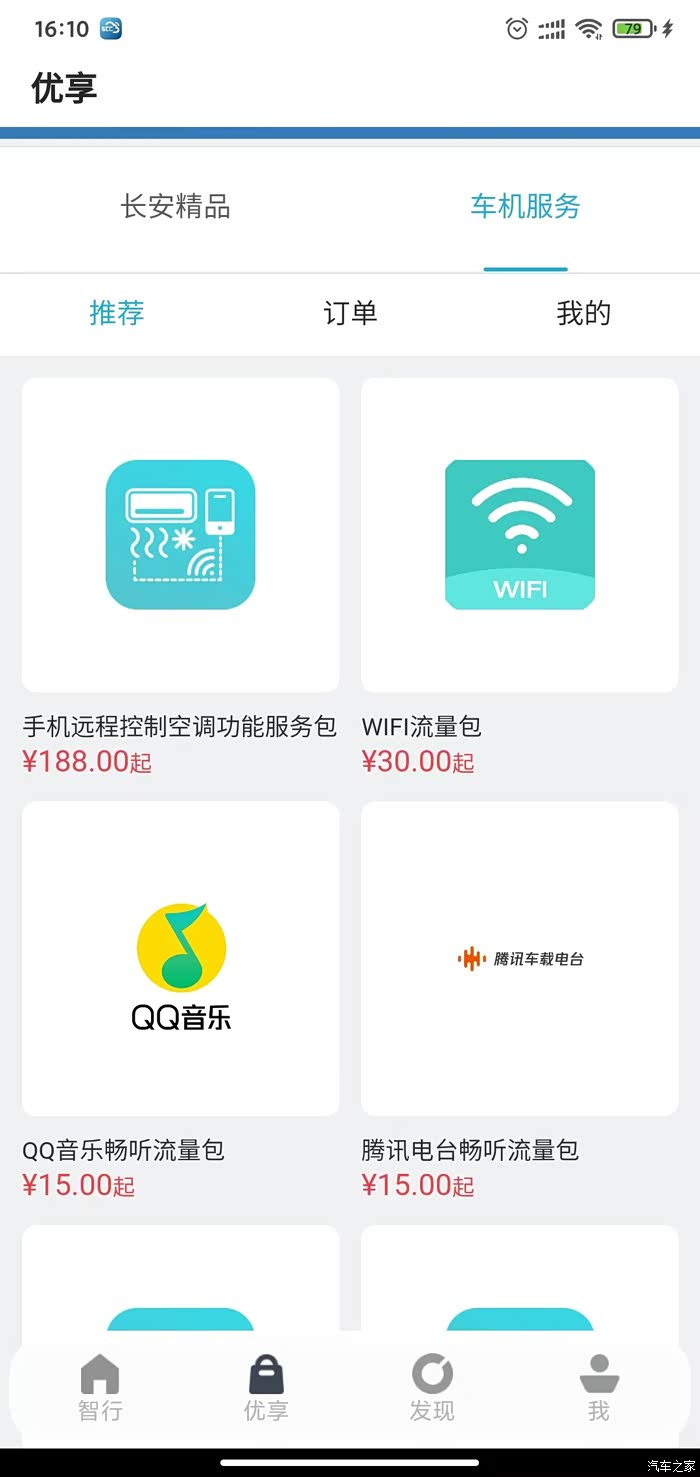
Task: Go to 智行 in bottom navigation
Action: (x=100, y=1388)
